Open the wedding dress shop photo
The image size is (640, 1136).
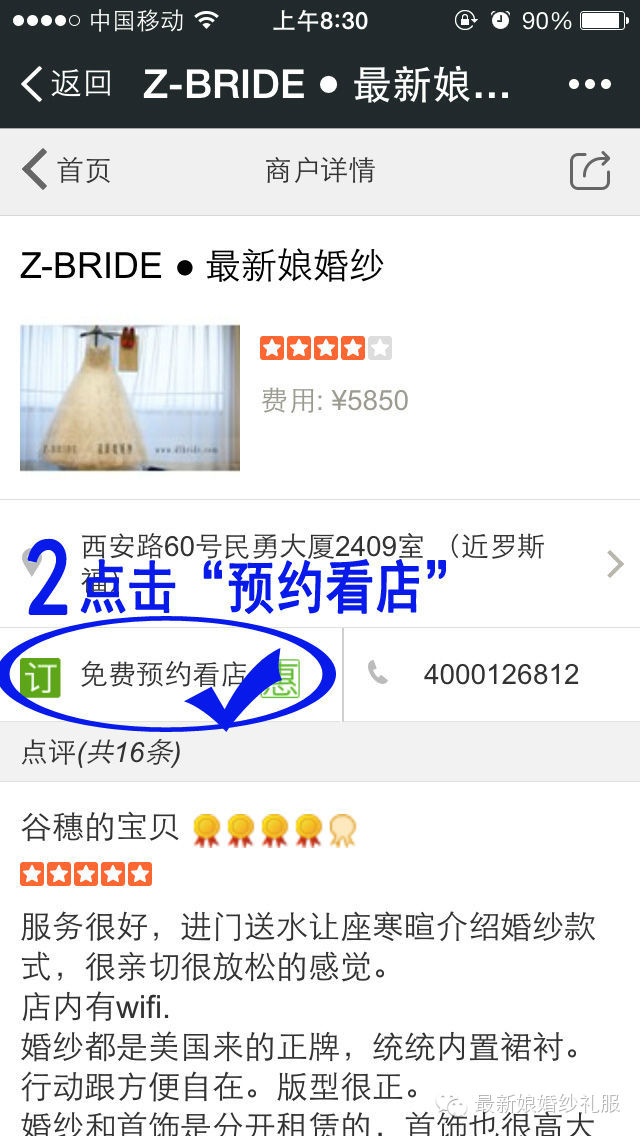tap(130, 398)
